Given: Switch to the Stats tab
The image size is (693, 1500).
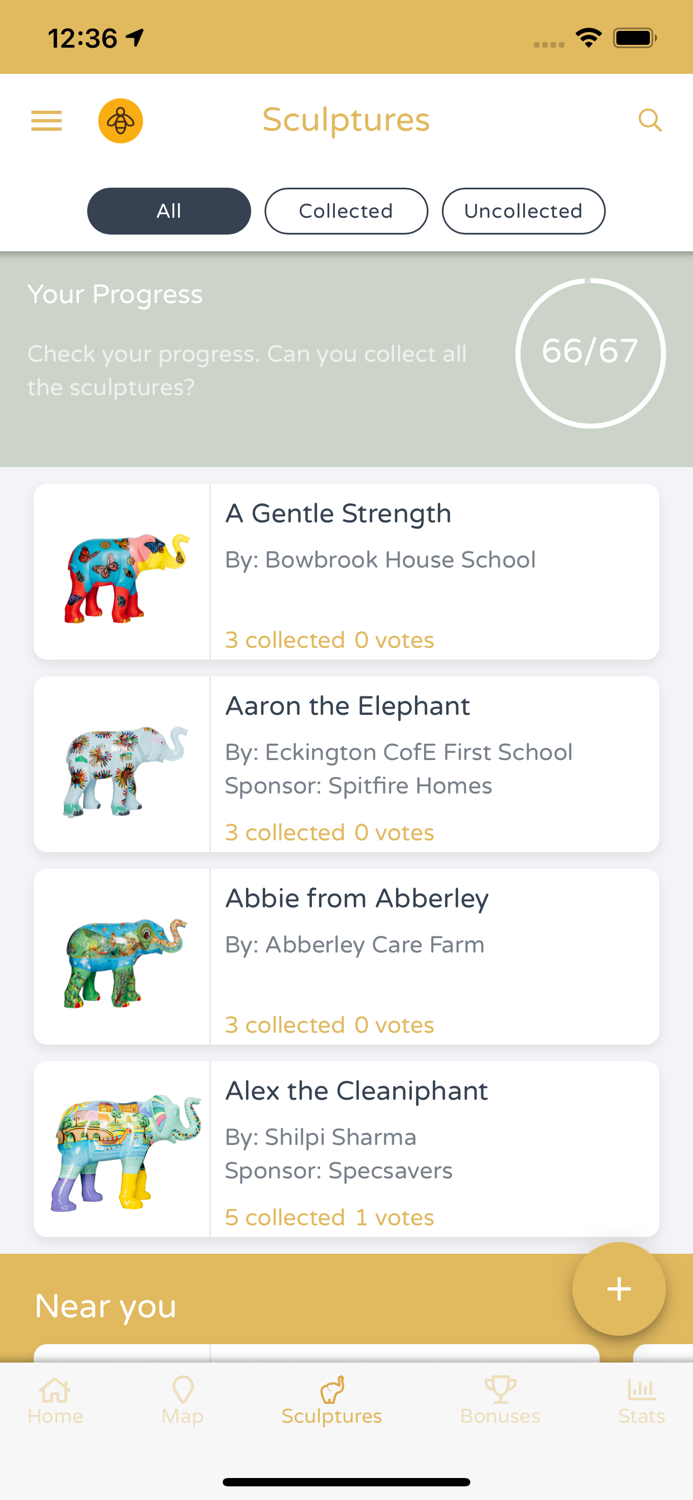Looking at the screenshot, I should click(x=641, y=1401).
